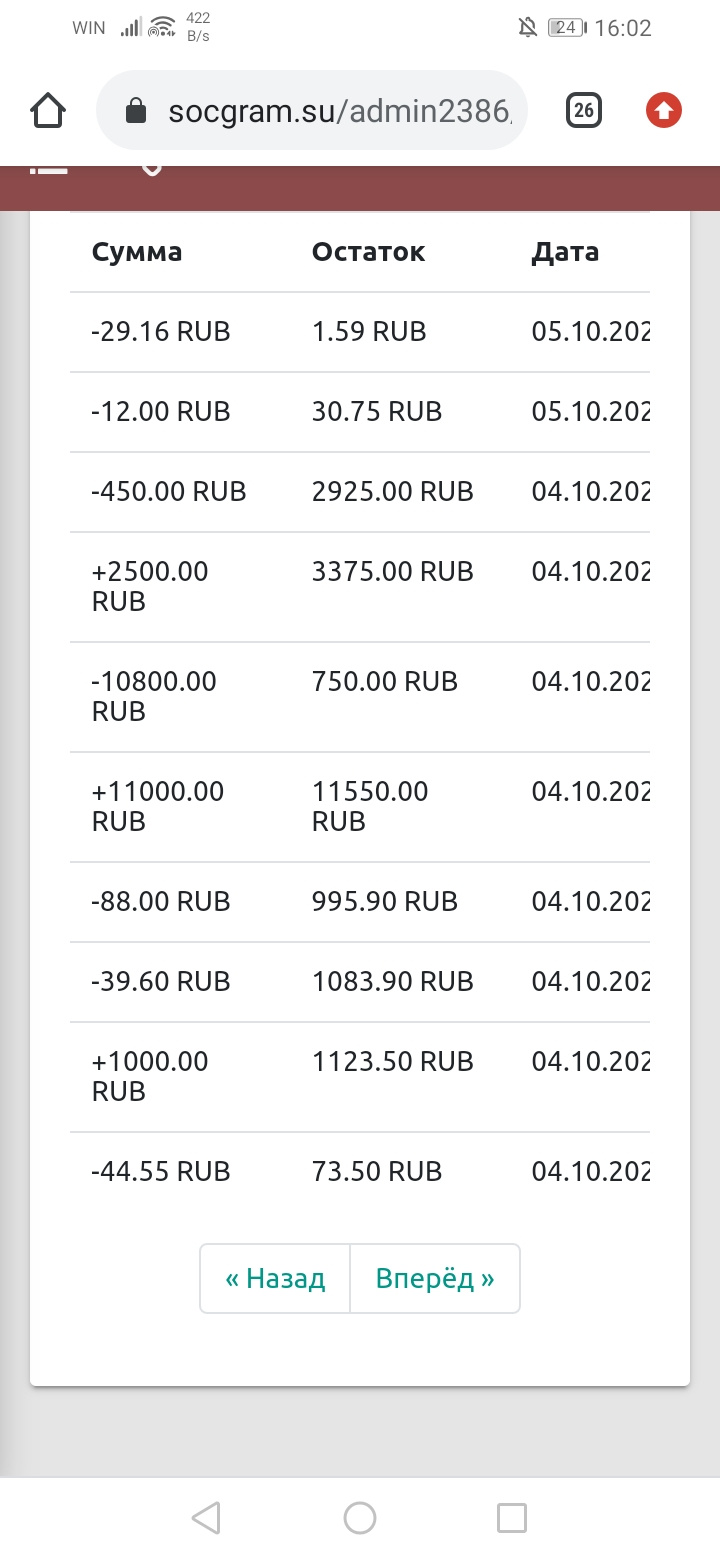Go to the previous page with Назад
720x1560 pixels.
(275, 1278)
